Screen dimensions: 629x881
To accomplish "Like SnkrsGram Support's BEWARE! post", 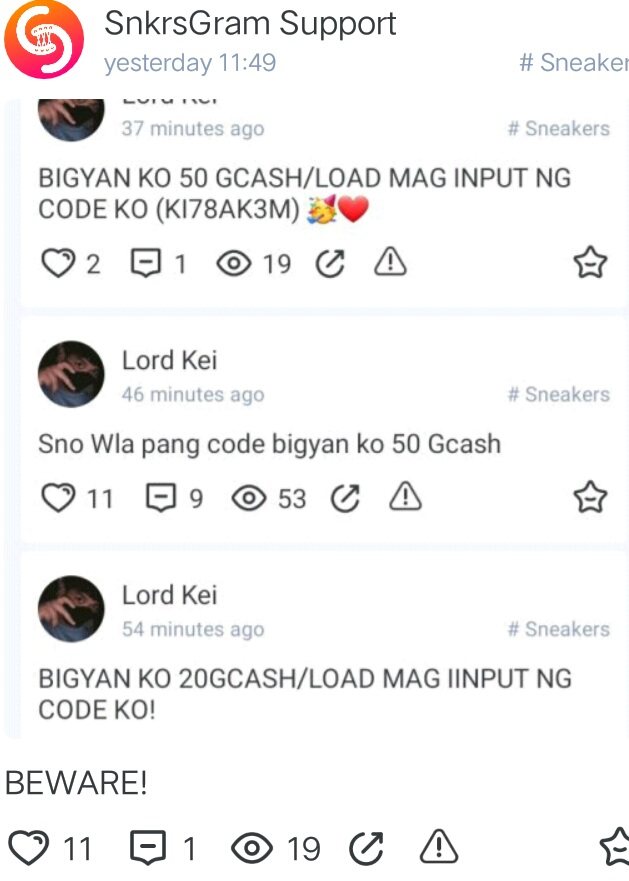I will (29, 848).
